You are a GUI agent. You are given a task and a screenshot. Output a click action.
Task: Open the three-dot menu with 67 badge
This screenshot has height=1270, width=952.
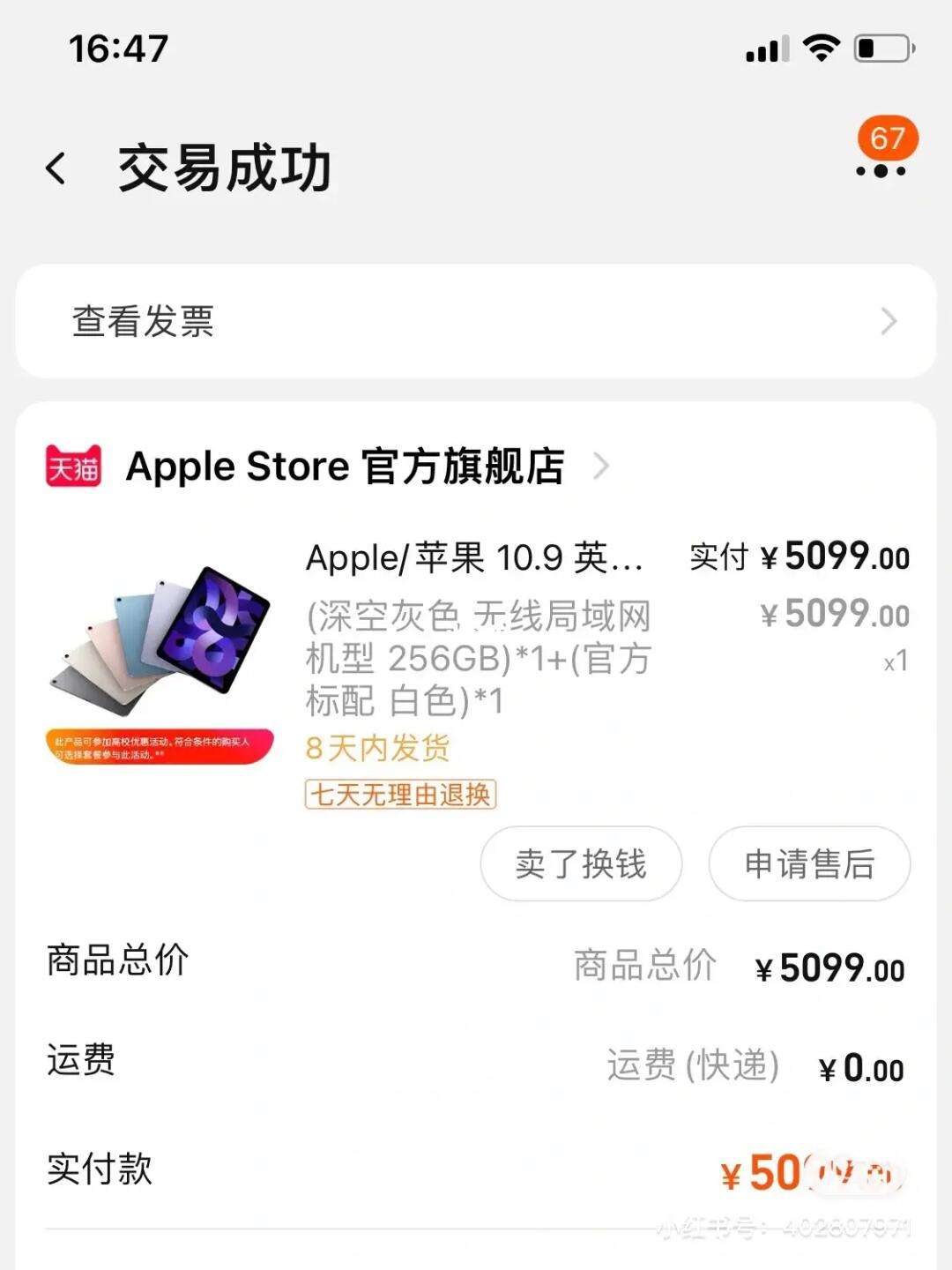pos(881,169)
